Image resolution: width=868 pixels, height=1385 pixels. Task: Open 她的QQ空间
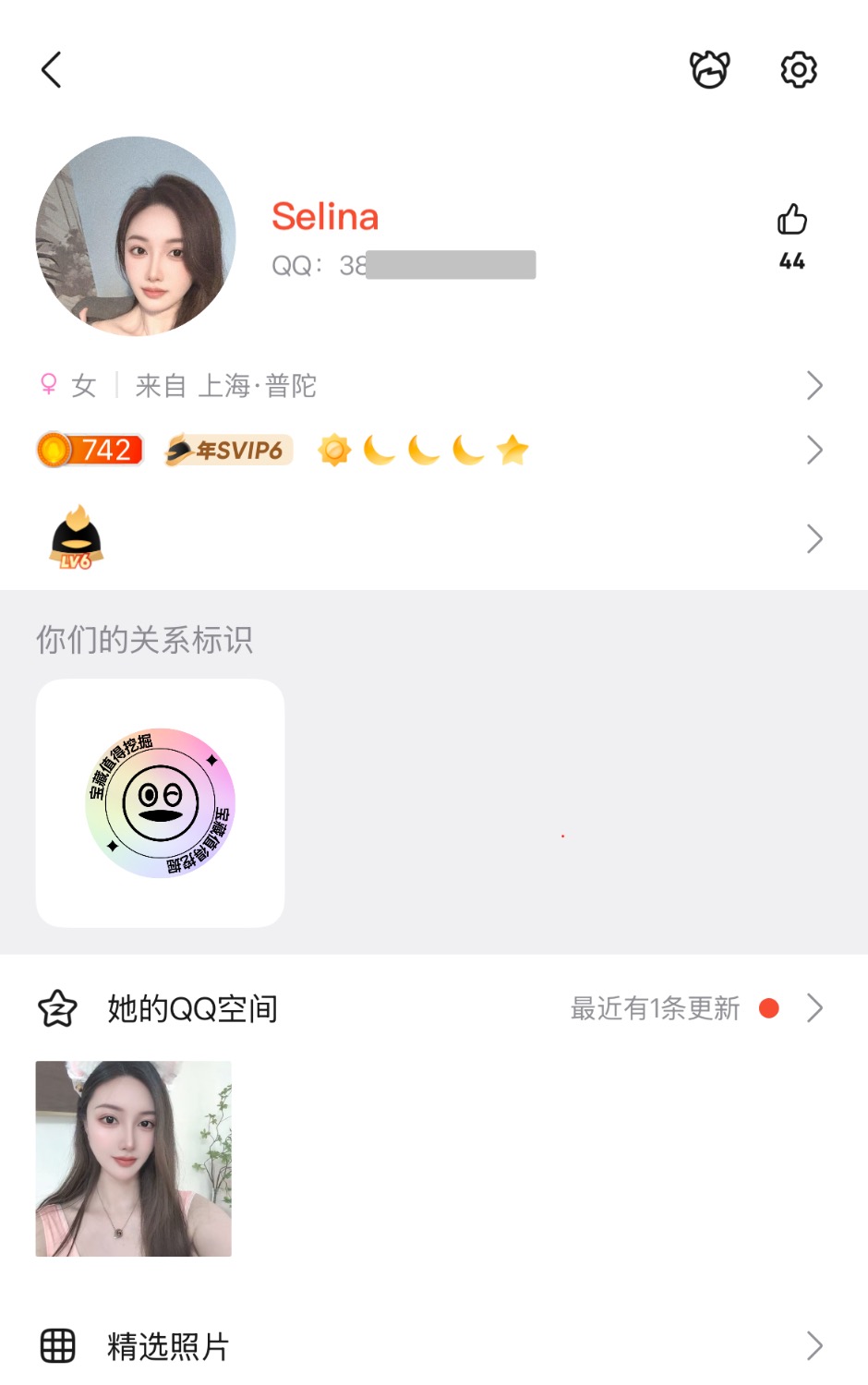[x=429, y=1008]
